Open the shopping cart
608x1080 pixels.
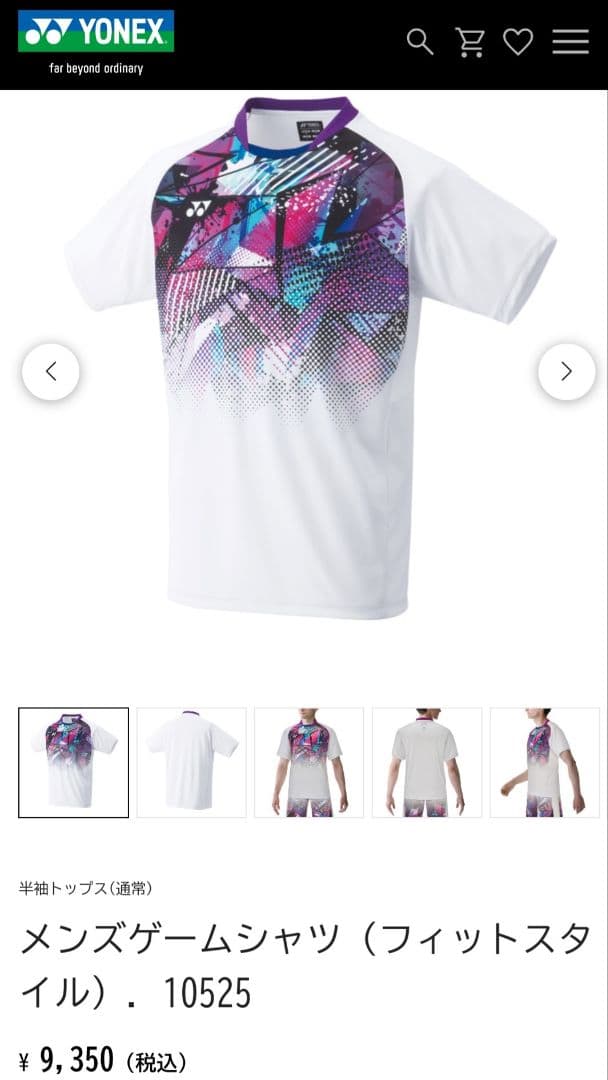469,42
